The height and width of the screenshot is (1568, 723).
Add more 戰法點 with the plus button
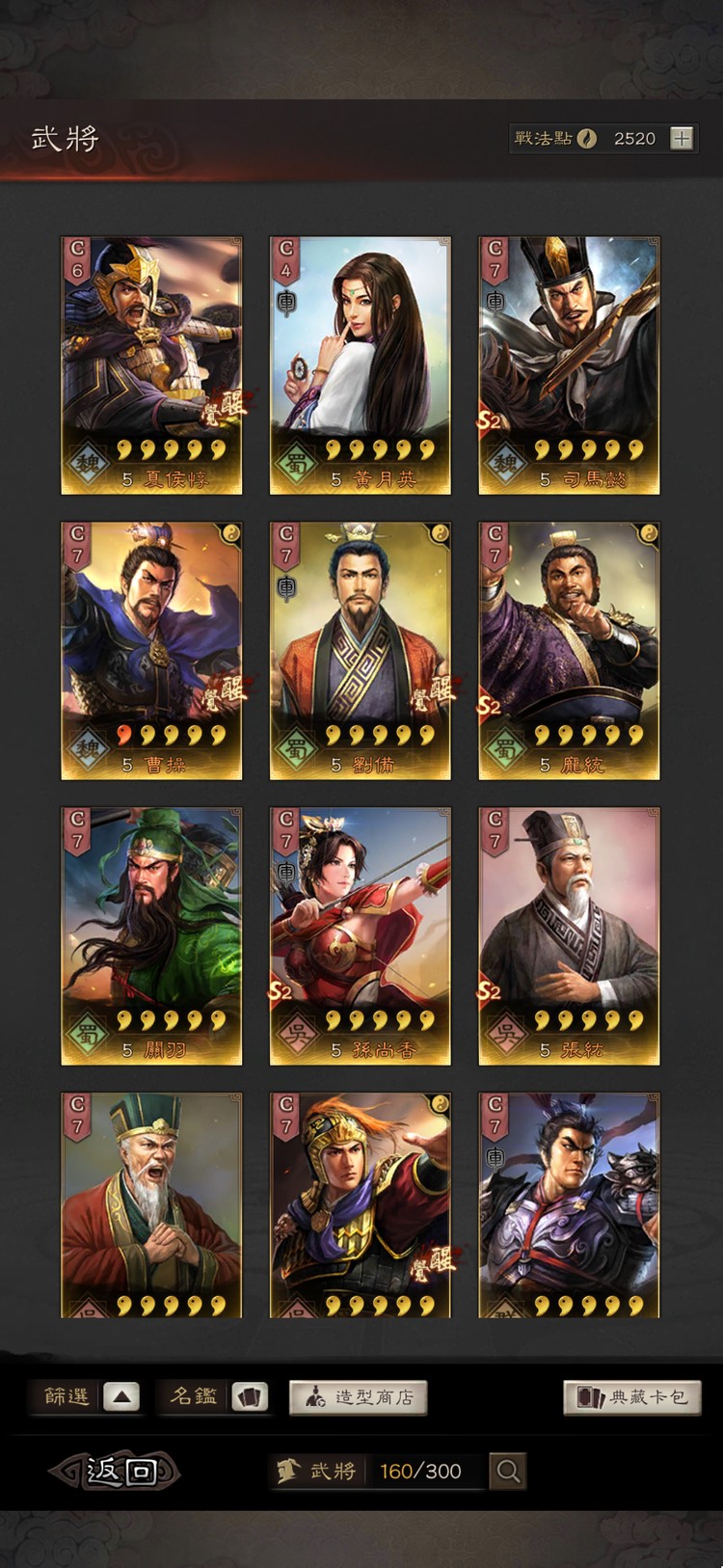[x=682, y=139]
